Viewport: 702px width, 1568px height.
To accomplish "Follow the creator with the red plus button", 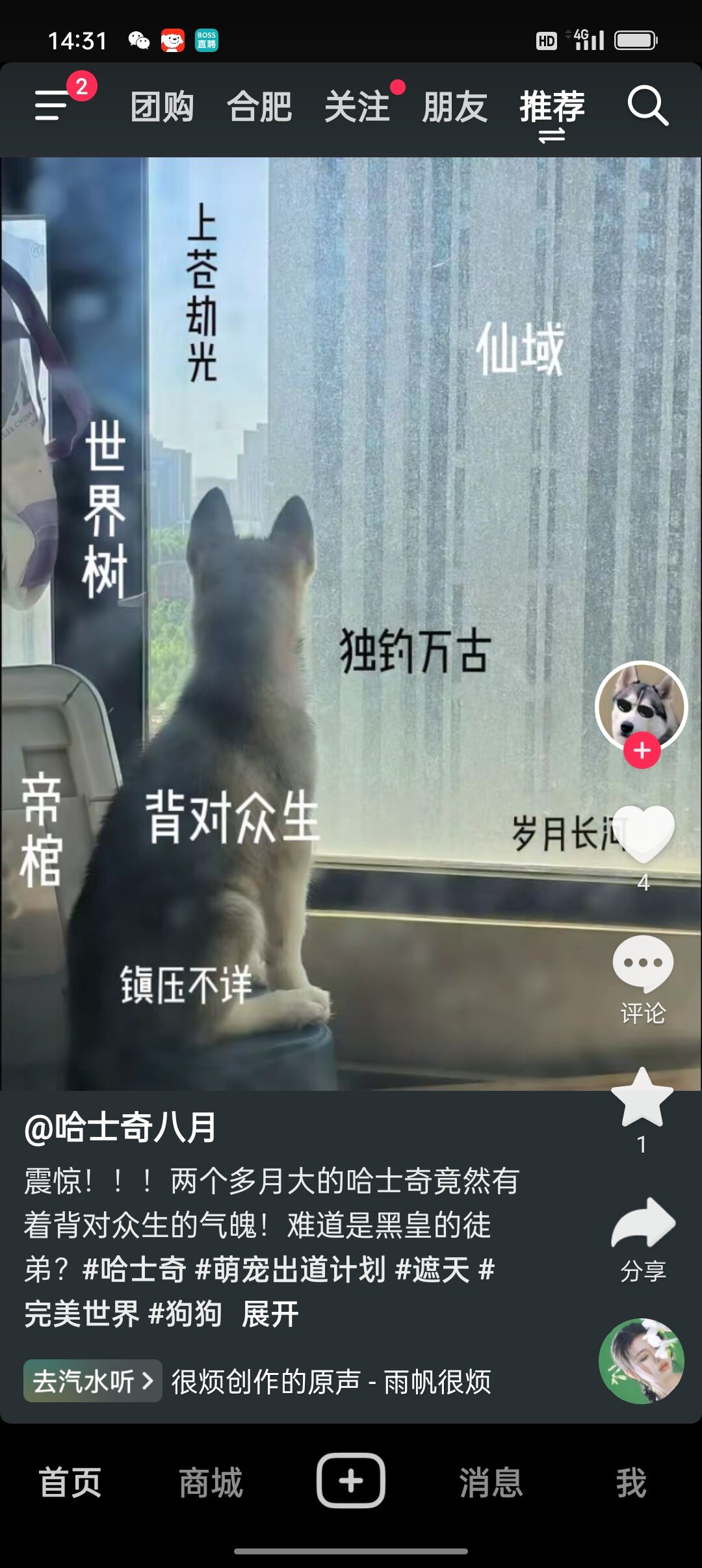I will coord(642,750).
